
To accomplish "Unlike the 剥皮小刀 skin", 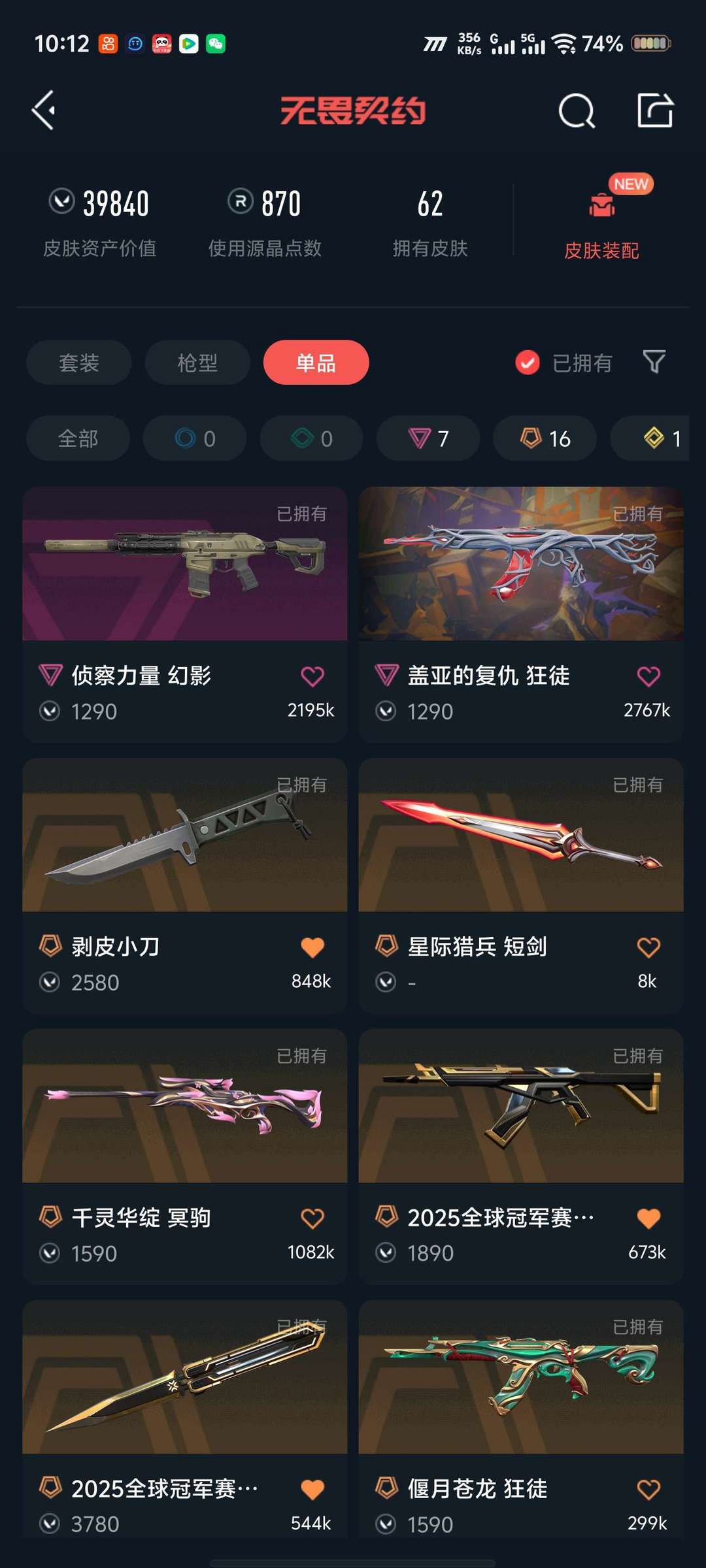I will [x=312, y=947].
